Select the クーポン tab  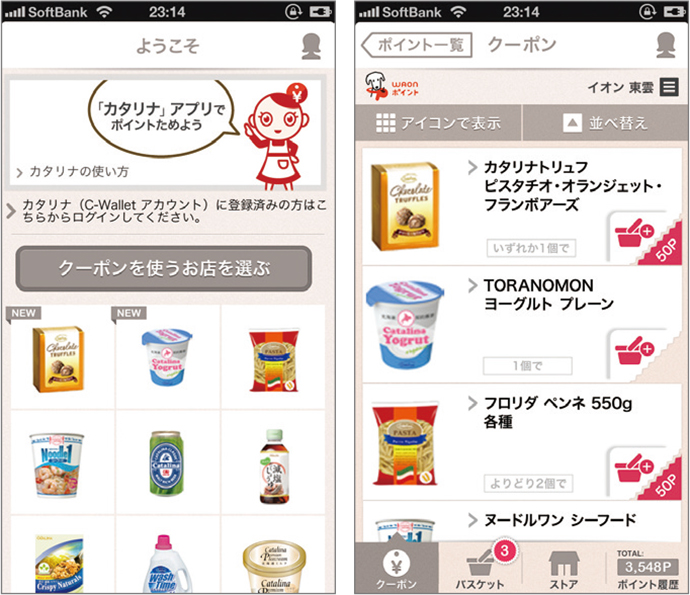point(397,567)
